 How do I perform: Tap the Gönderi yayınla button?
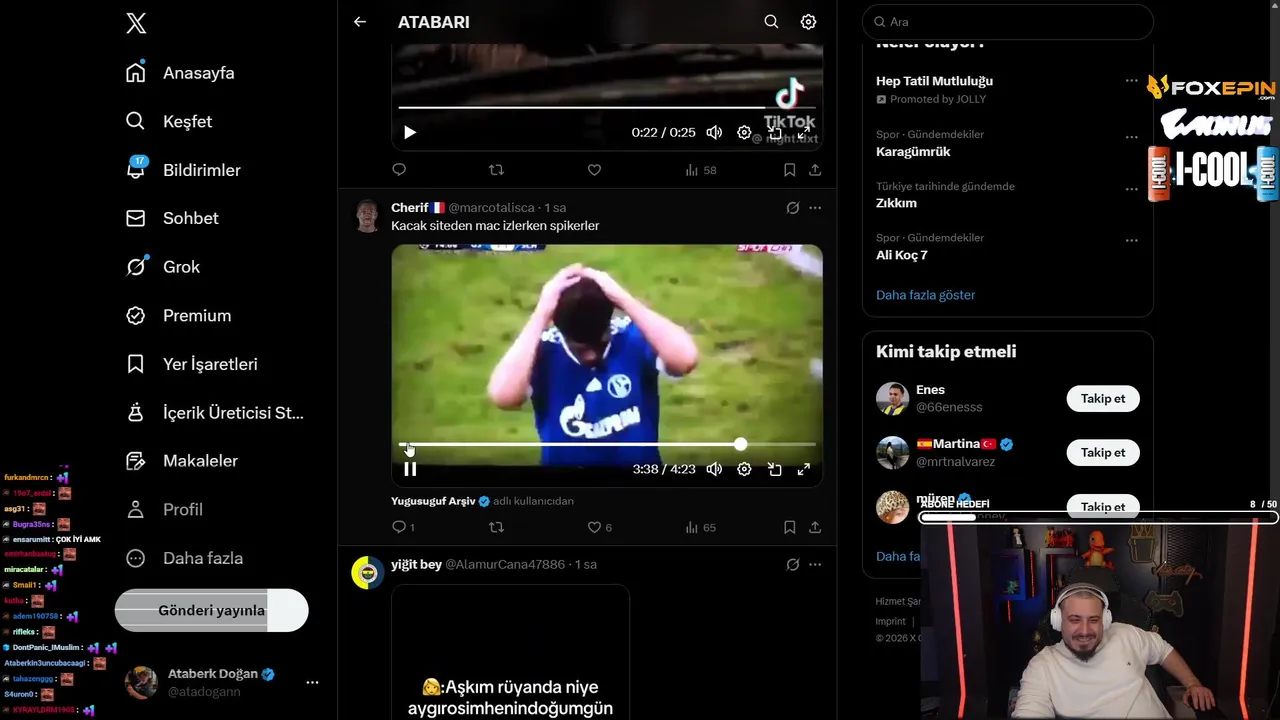pos(211,610)
